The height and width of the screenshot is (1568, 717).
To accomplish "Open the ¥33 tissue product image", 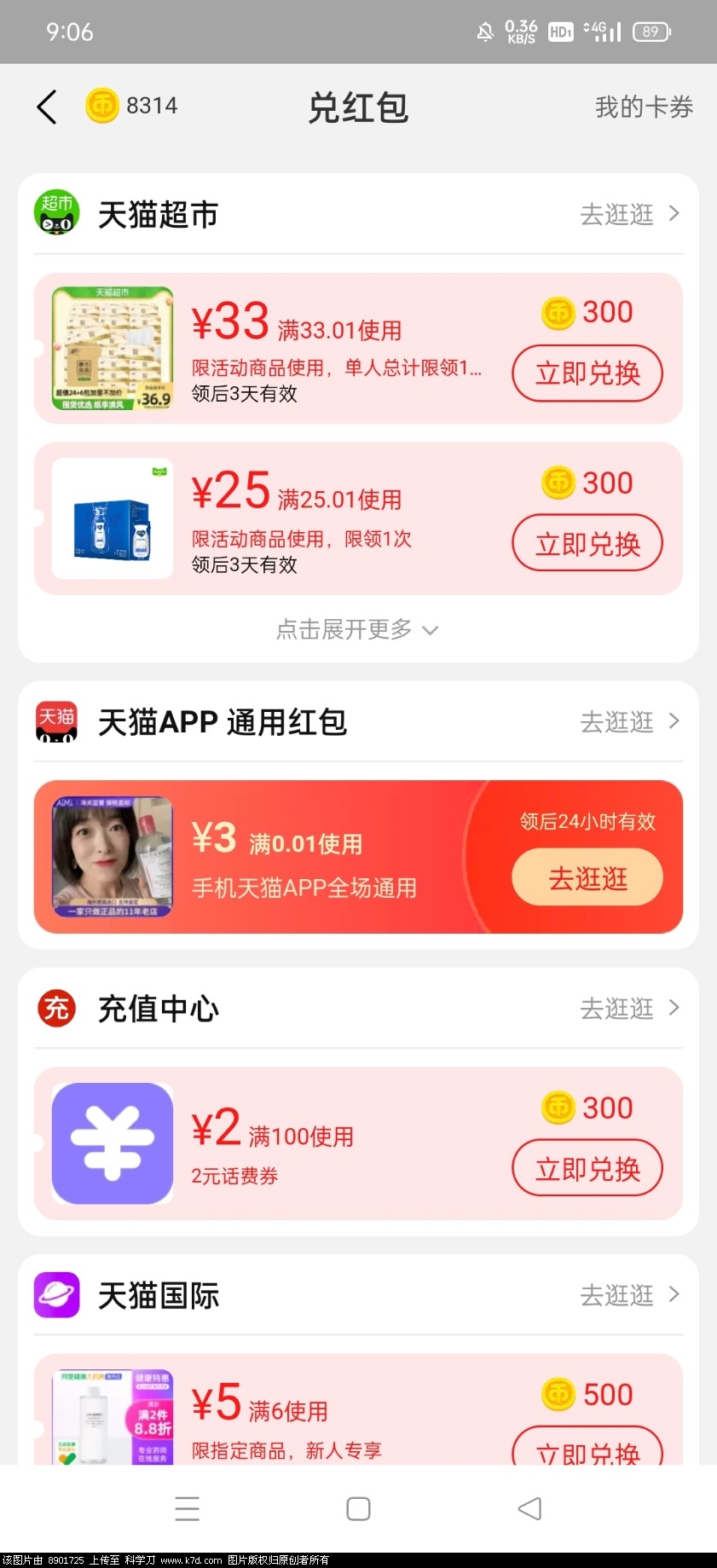I will tap(113, 349).
